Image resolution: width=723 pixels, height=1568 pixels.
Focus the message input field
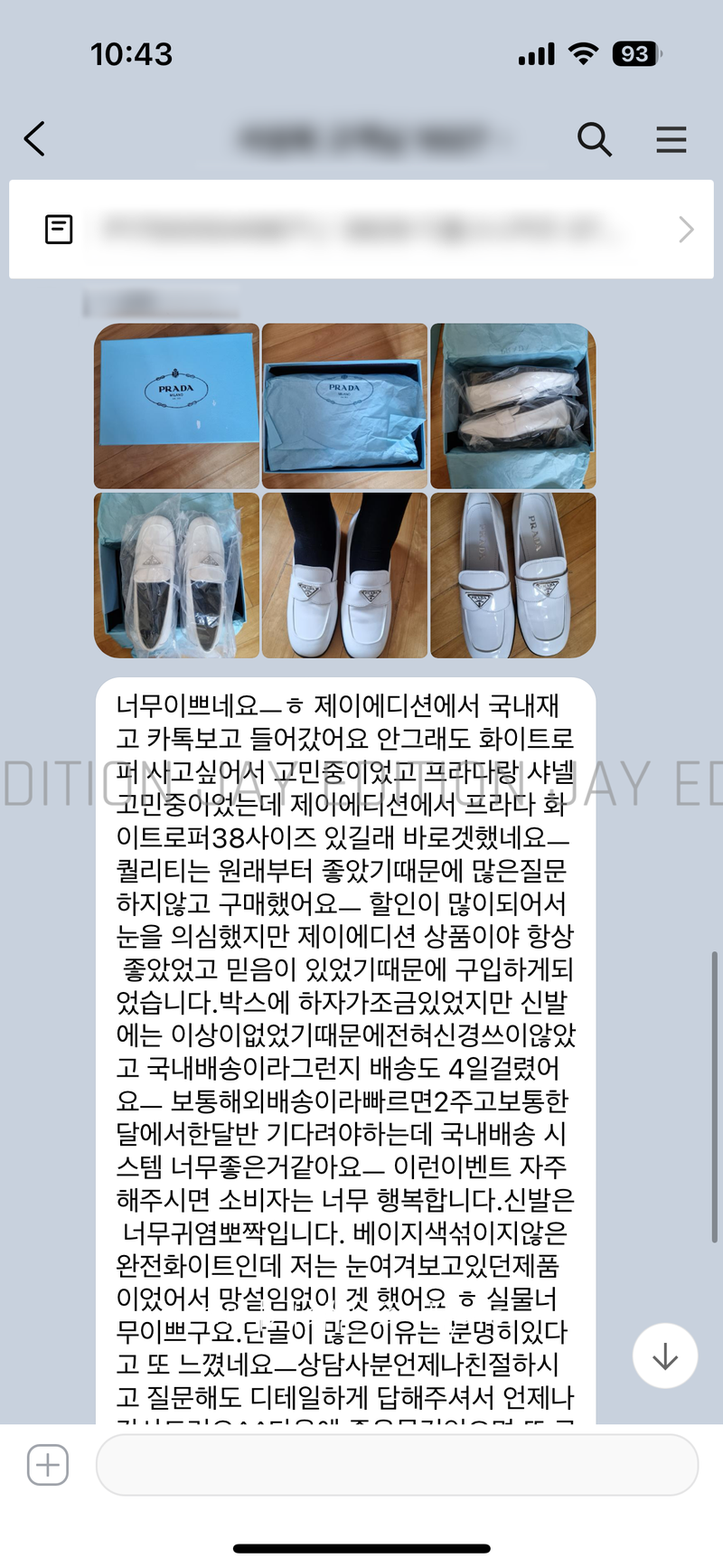397,1464
